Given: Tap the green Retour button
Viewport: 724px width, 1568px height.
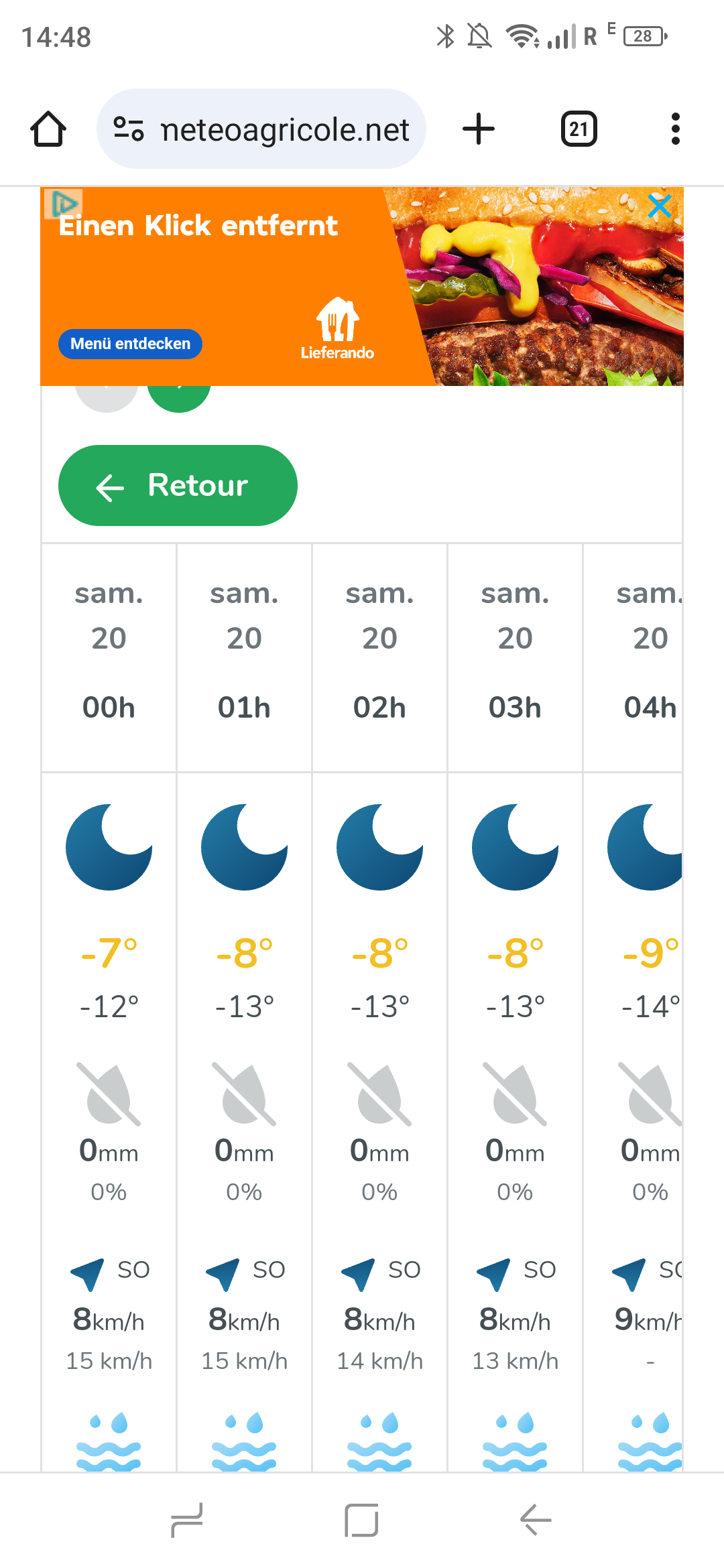Looking at the screenshot, I should click(178, 485).
